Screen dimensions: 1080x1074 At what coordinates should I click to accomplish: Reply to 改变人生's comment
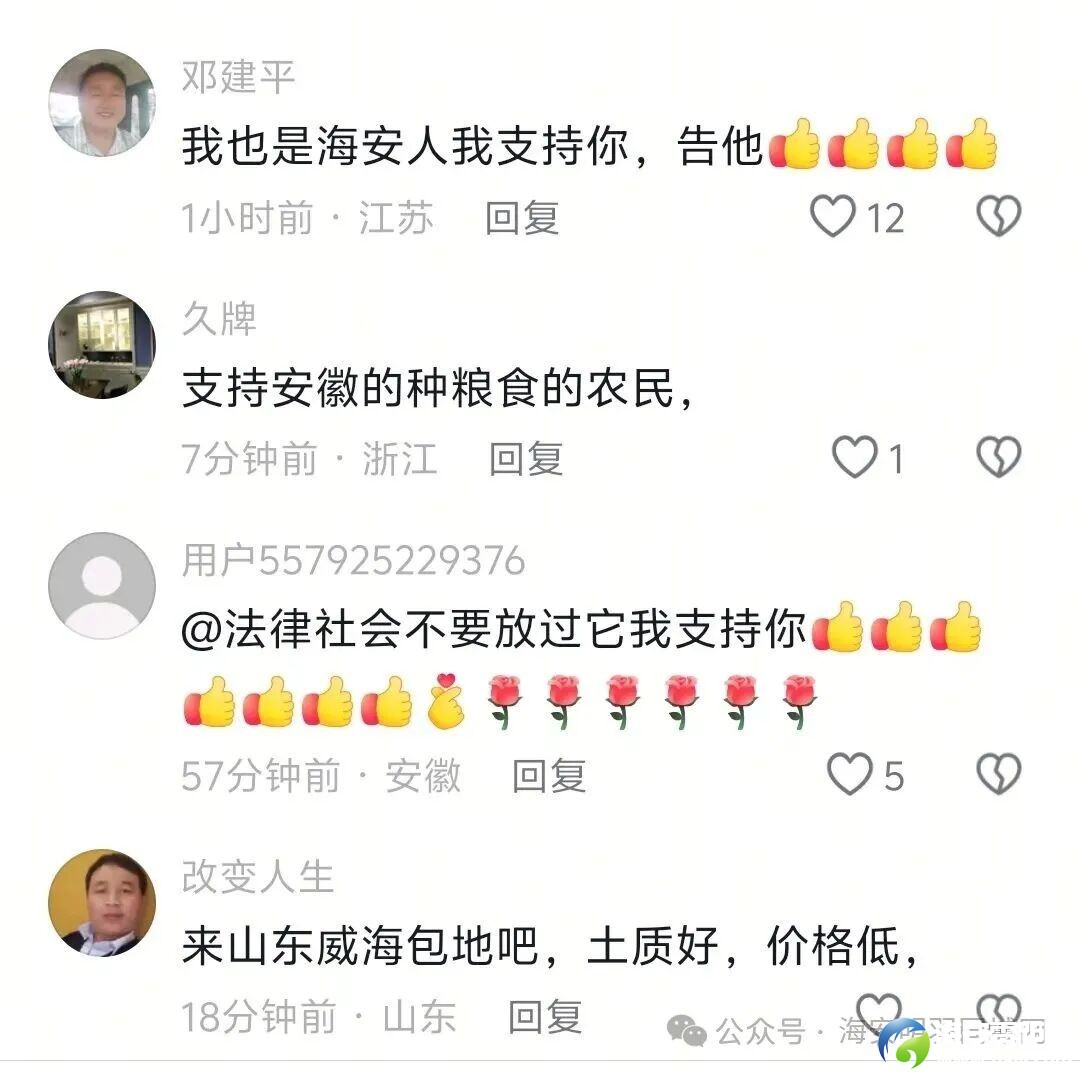(x=545, y=1017)
